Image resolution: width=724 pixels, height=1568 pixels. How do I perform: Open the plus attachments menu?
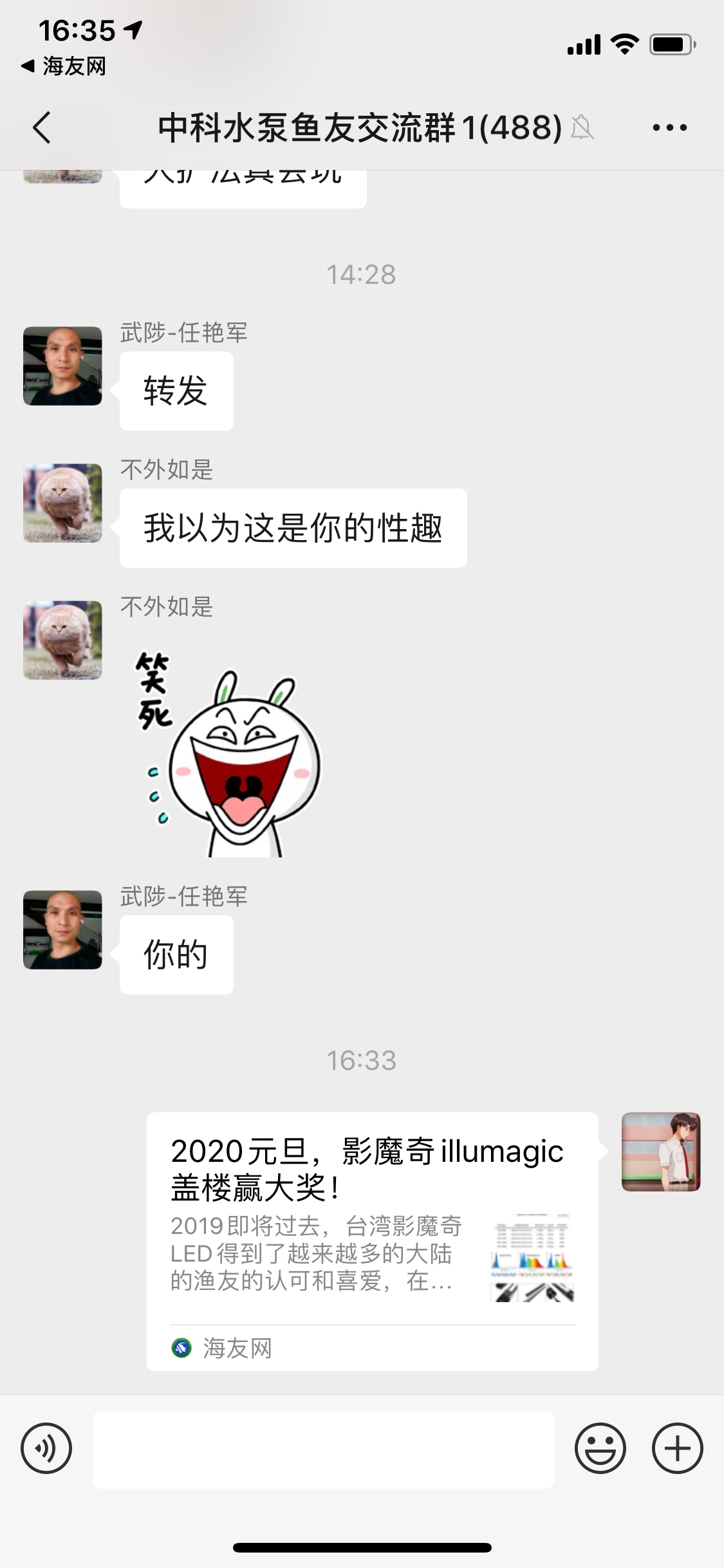tap(677, 1449)
